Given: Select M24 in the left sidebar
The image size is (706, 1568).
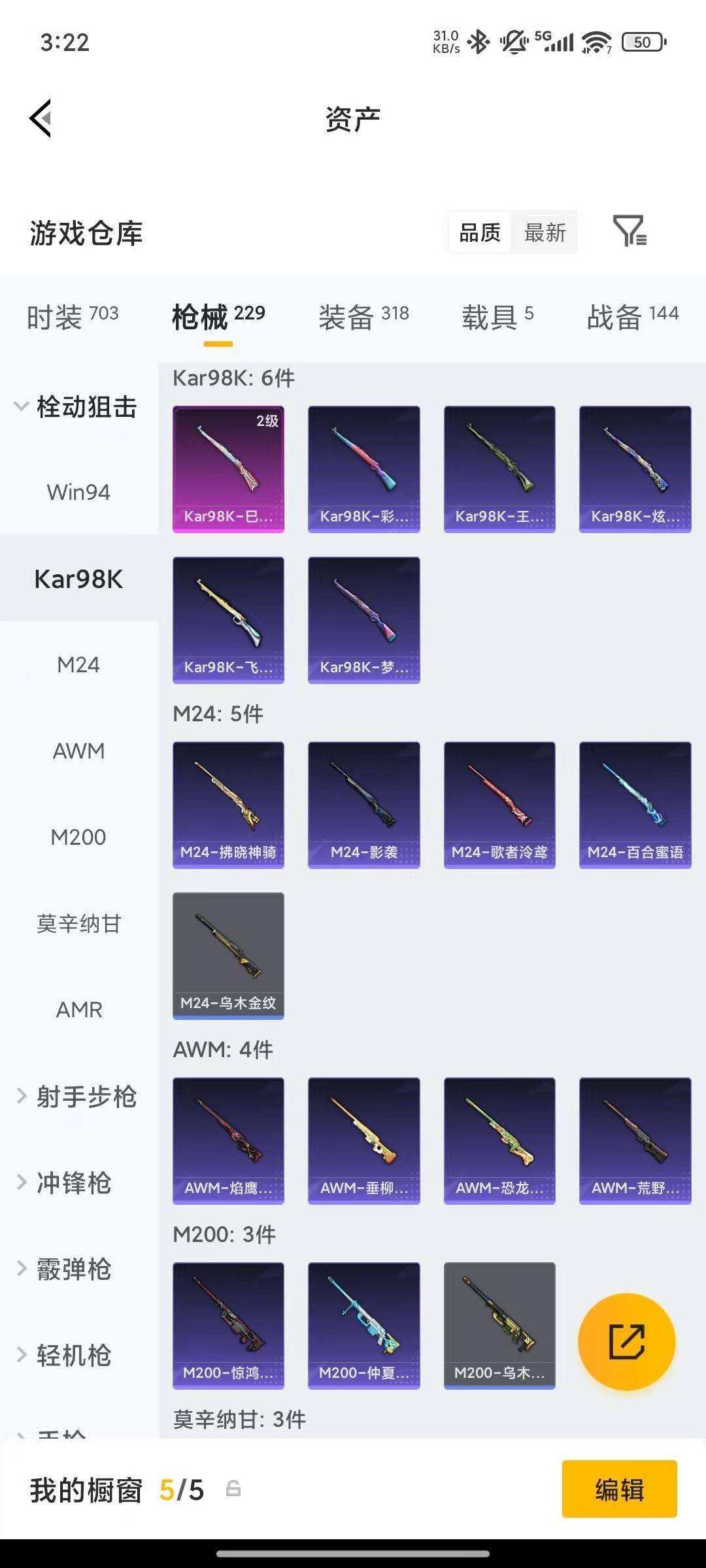Looking at the screenshot, I should pos(78,664).
